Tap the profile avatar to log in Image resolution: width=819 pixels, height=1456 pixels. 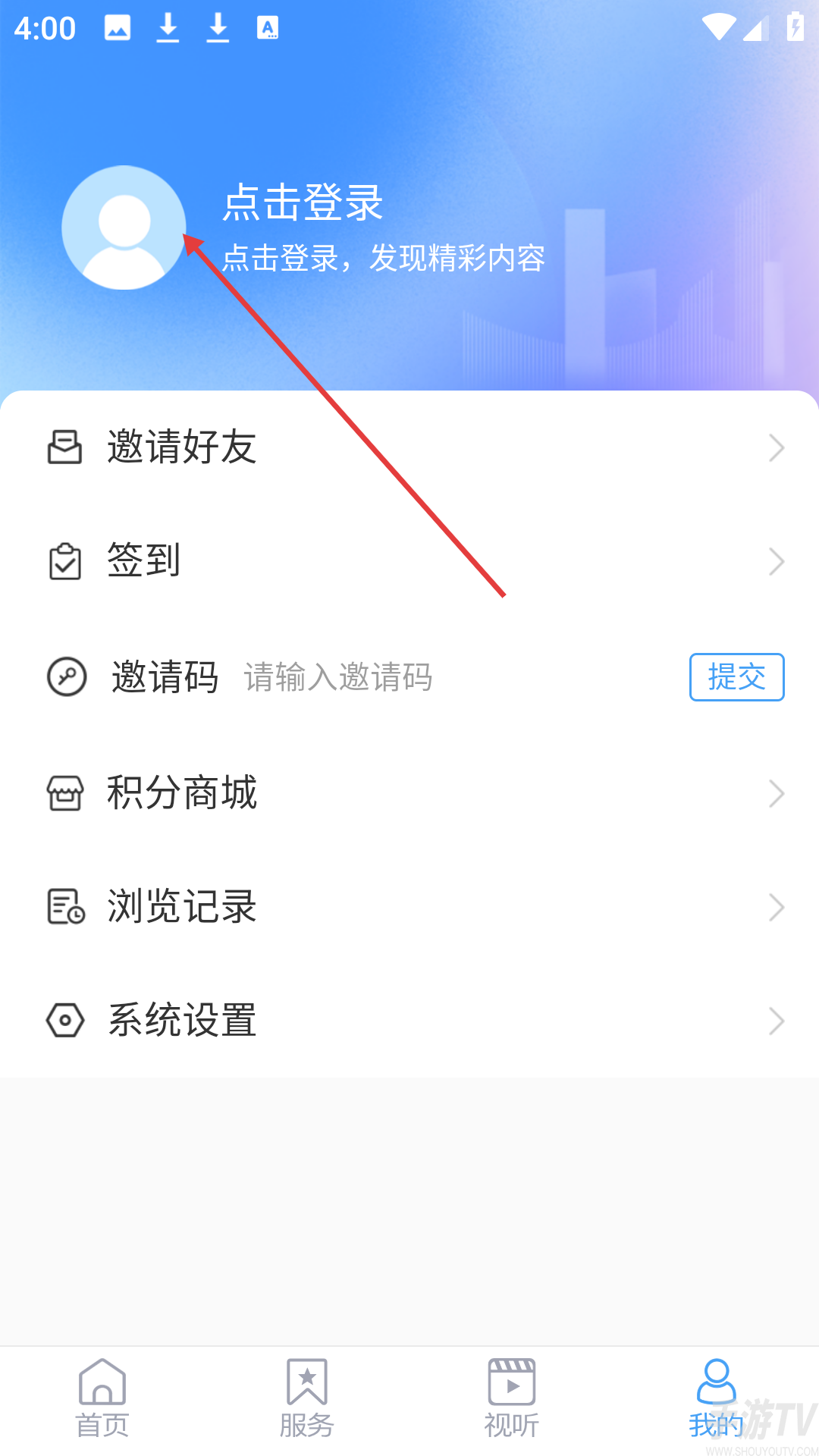124,227
